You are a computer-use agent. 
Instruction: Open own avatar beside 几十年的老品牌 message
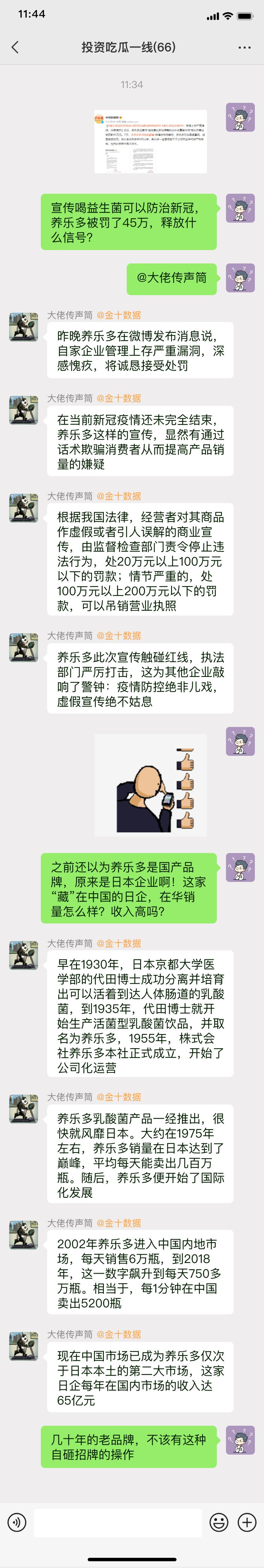coord(240,1440)
